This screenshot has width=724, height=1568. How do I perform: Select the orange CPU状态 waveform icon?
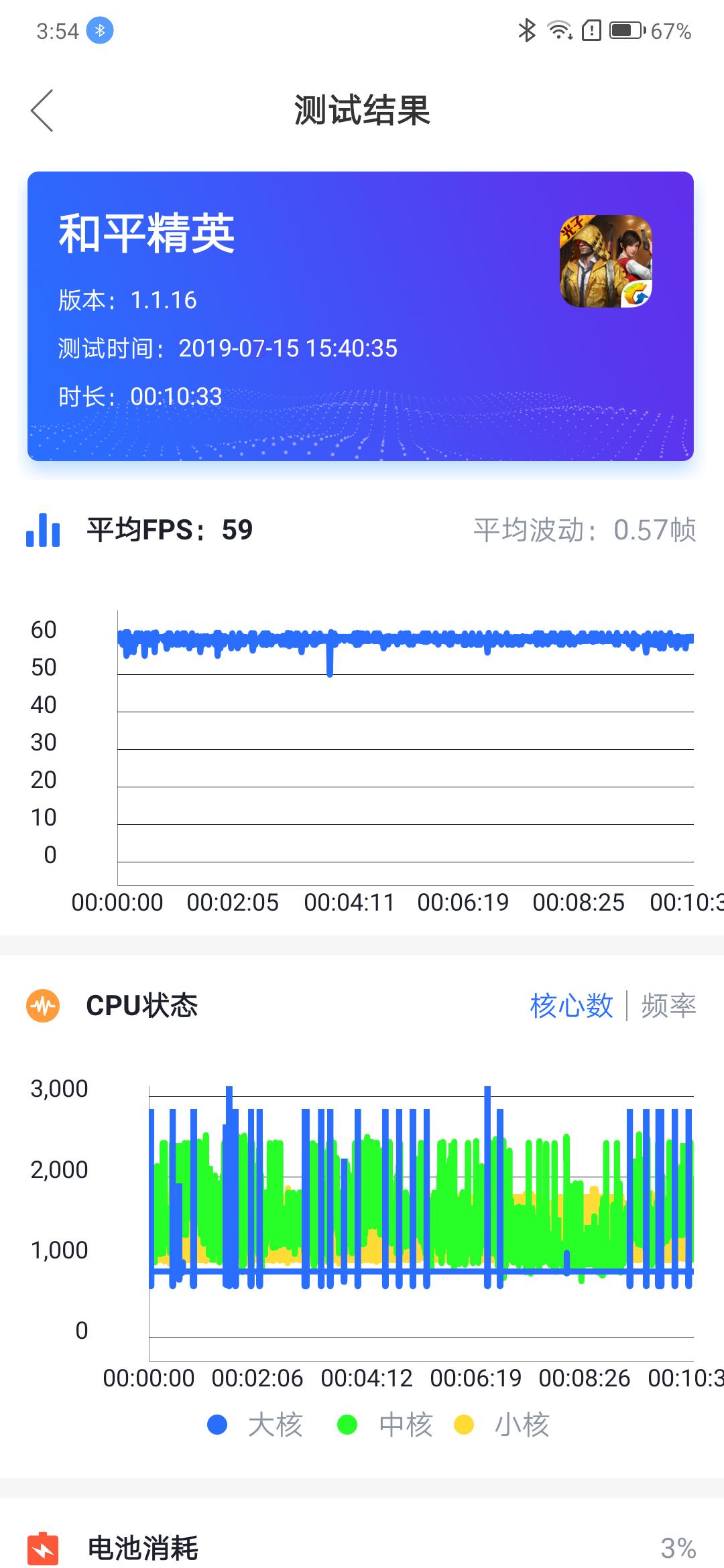point(42,1004)
